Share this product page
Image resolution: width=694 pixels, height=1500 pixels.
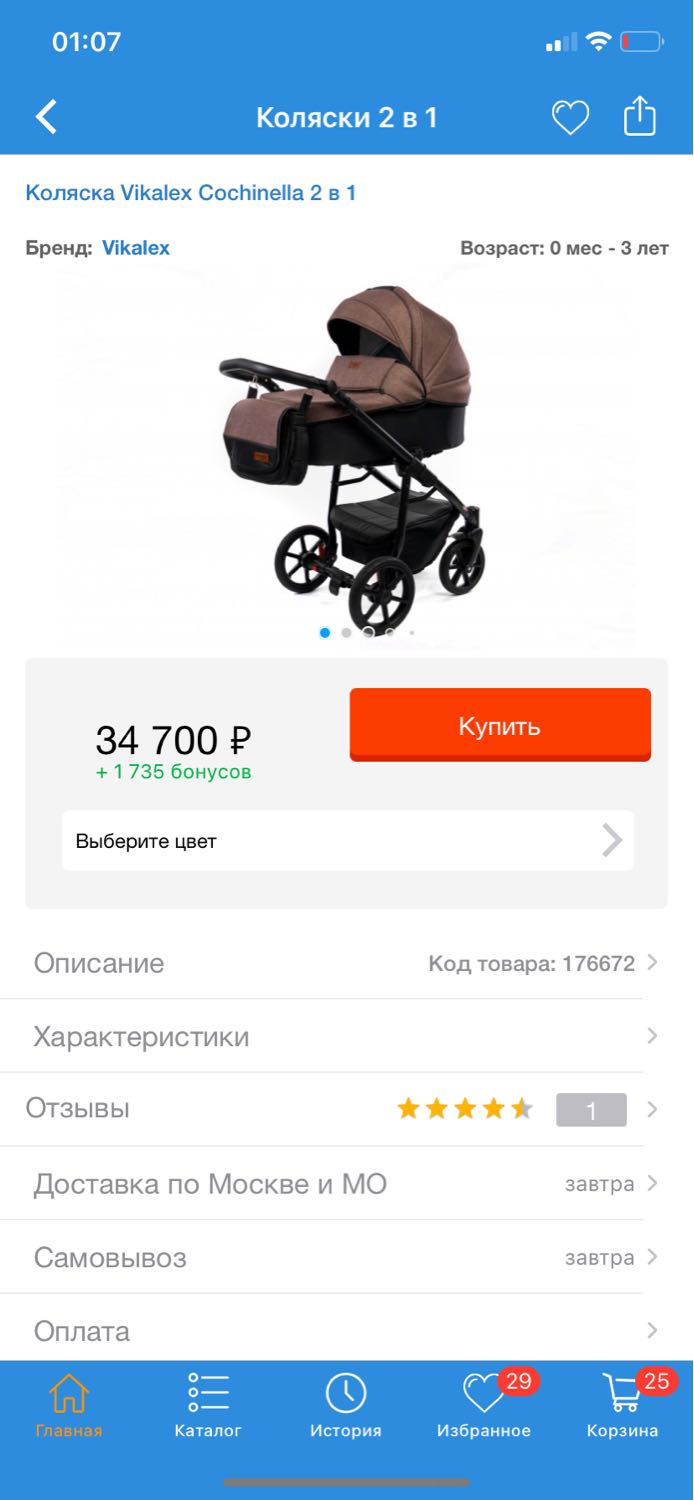coord(639,117)
